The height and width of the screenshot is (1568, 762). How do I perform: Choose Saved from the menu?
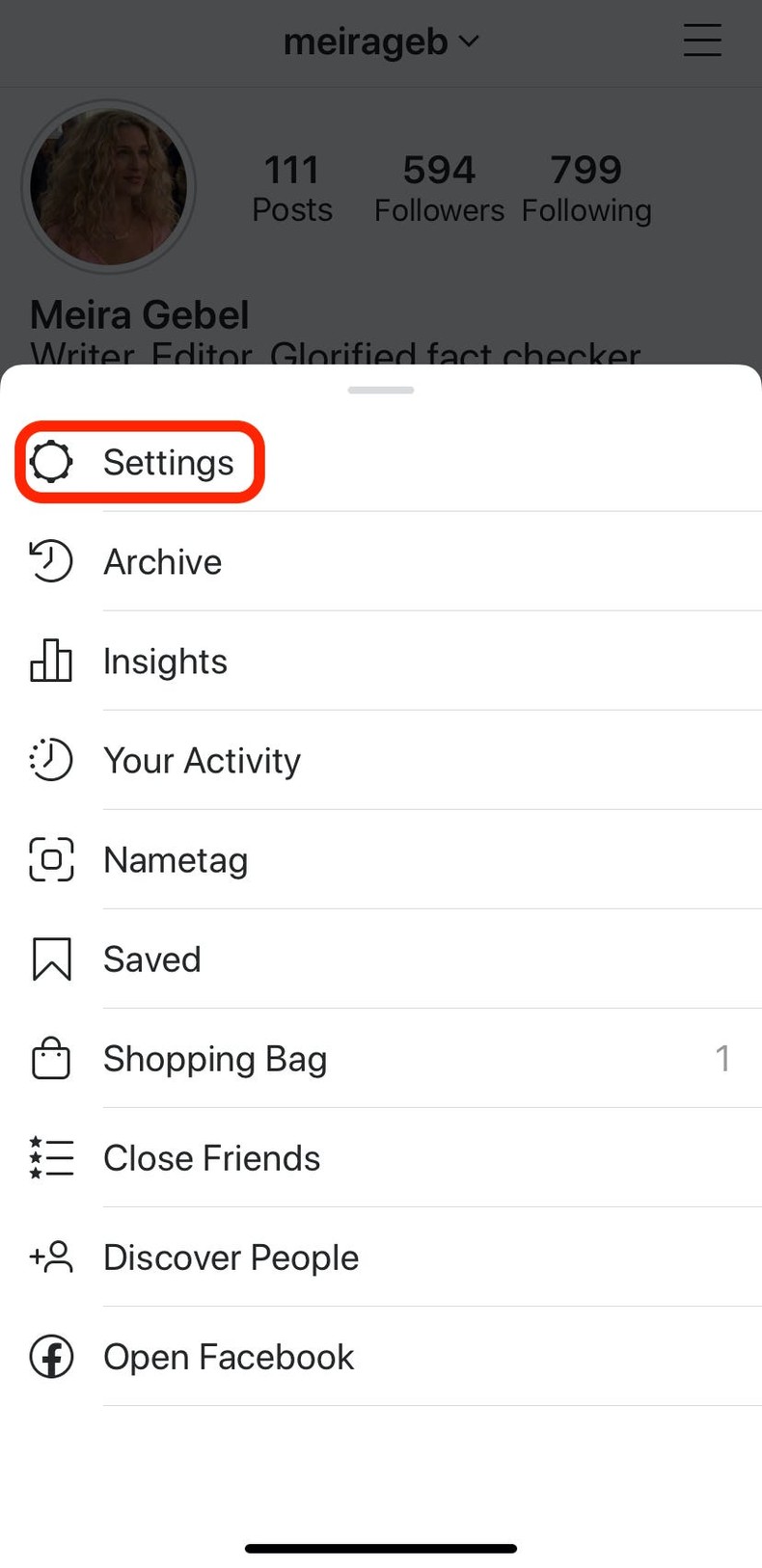point(151,959)
